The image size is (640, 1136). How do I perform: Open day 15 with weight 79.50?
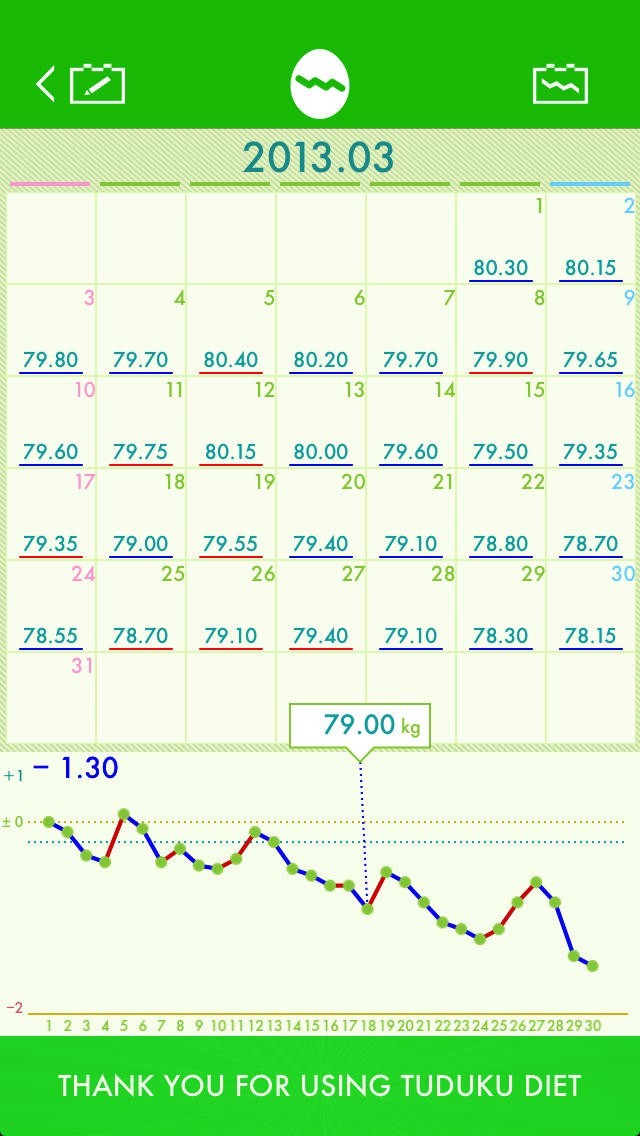[501, 424]
